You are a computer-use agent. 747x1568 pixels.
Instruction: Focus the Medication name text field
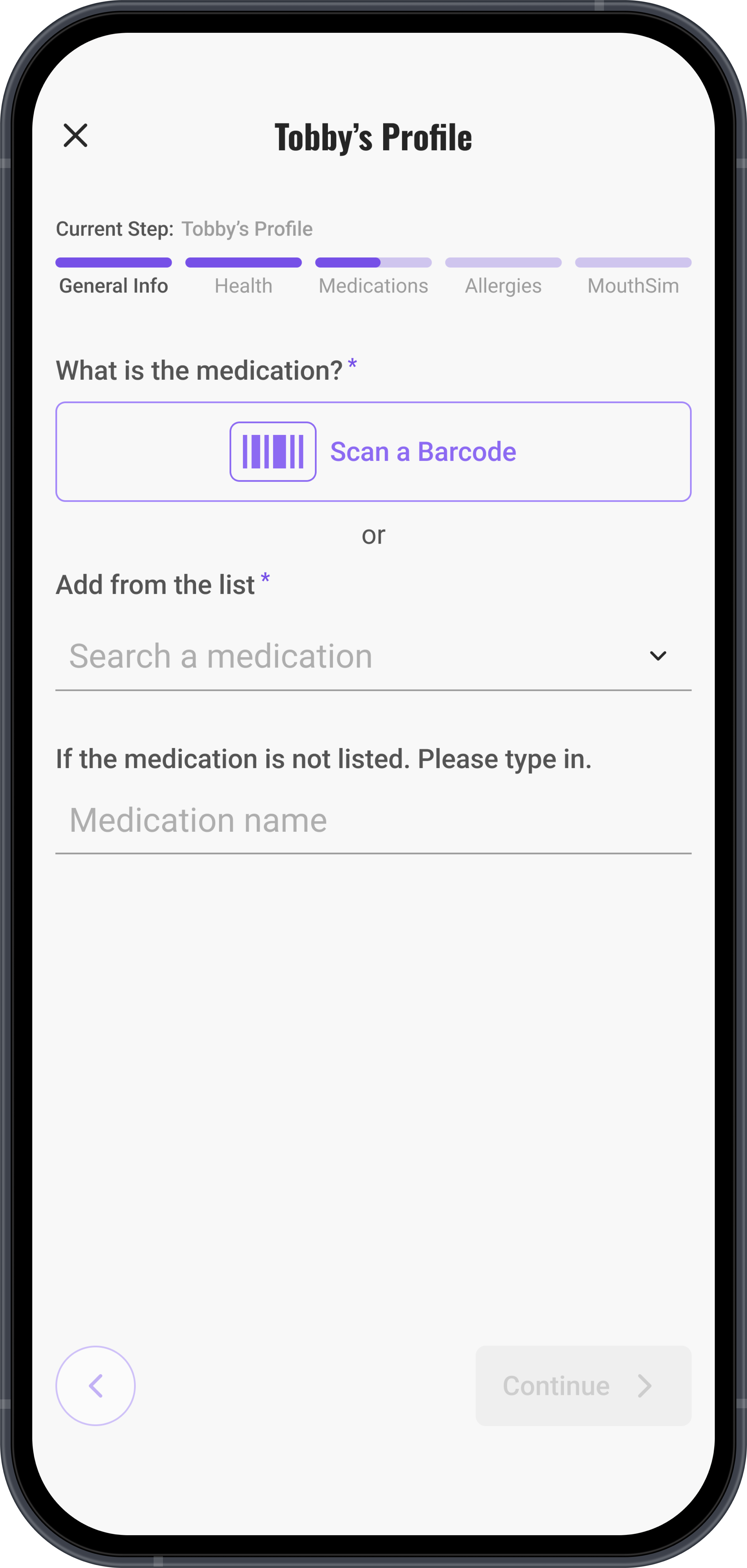pos(373,820)
